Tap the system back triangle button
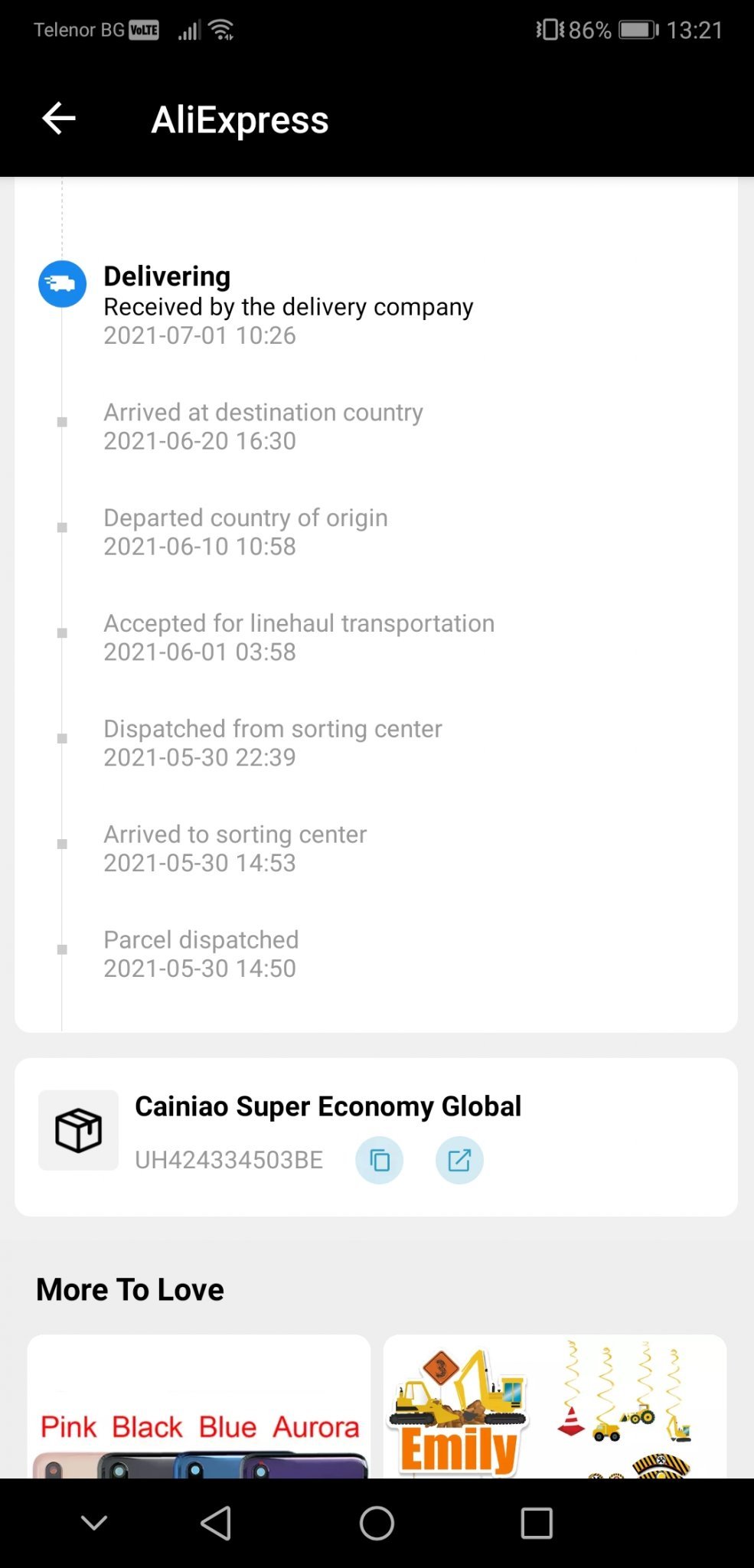754x1568 pixels. [216, 1523]
